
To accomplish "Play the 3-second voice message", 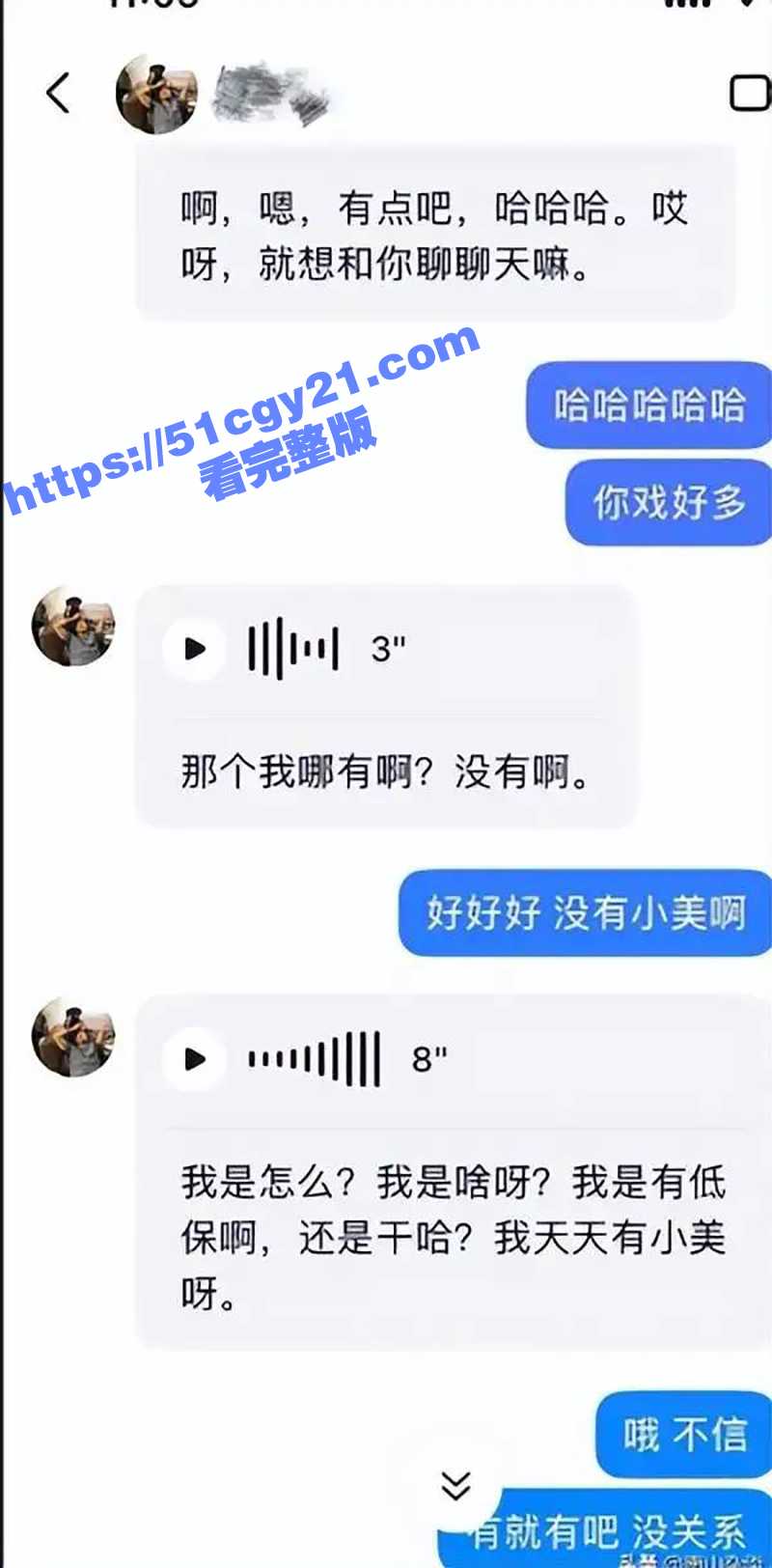I will [195, 648].
